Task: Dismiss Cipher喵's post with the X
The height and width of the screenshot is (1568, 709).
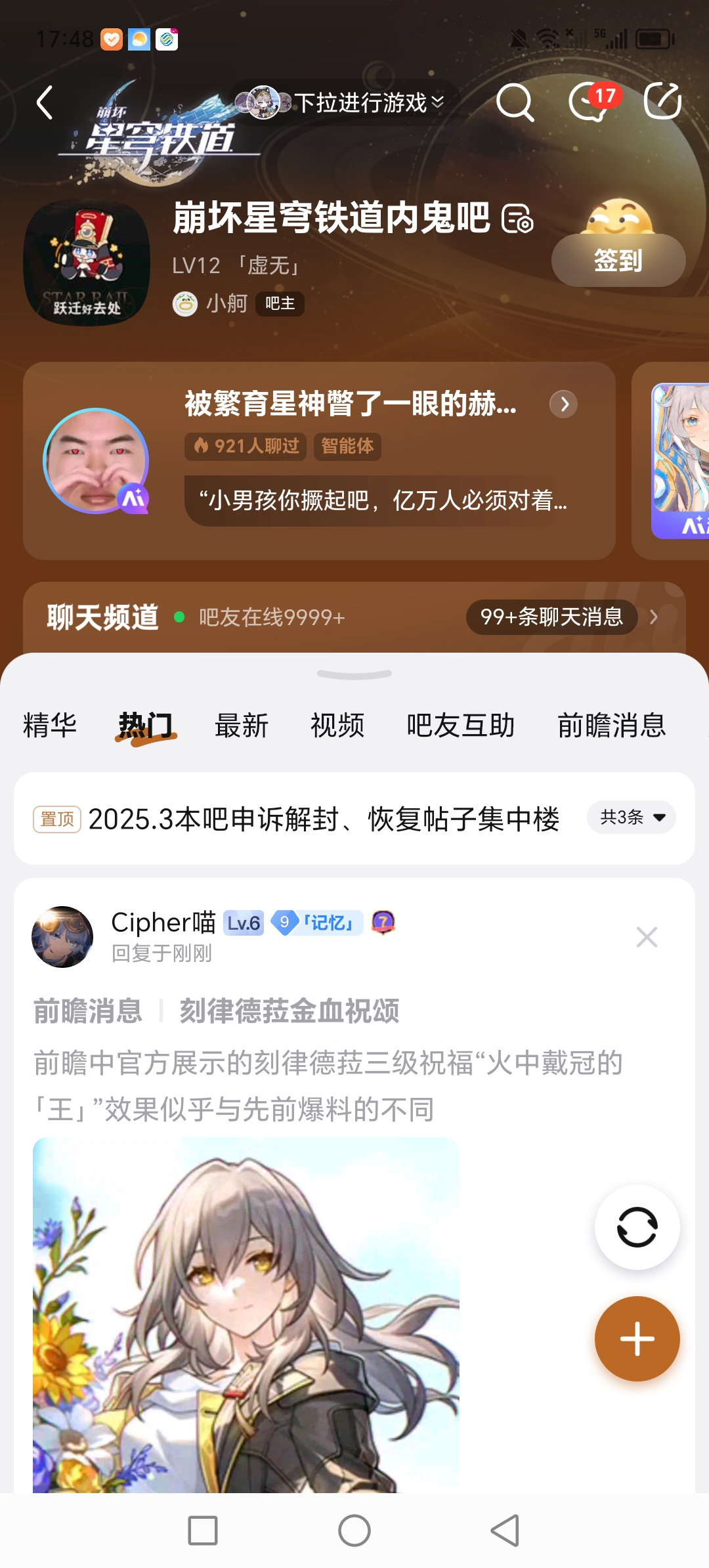Action: [x=647, y=937]
